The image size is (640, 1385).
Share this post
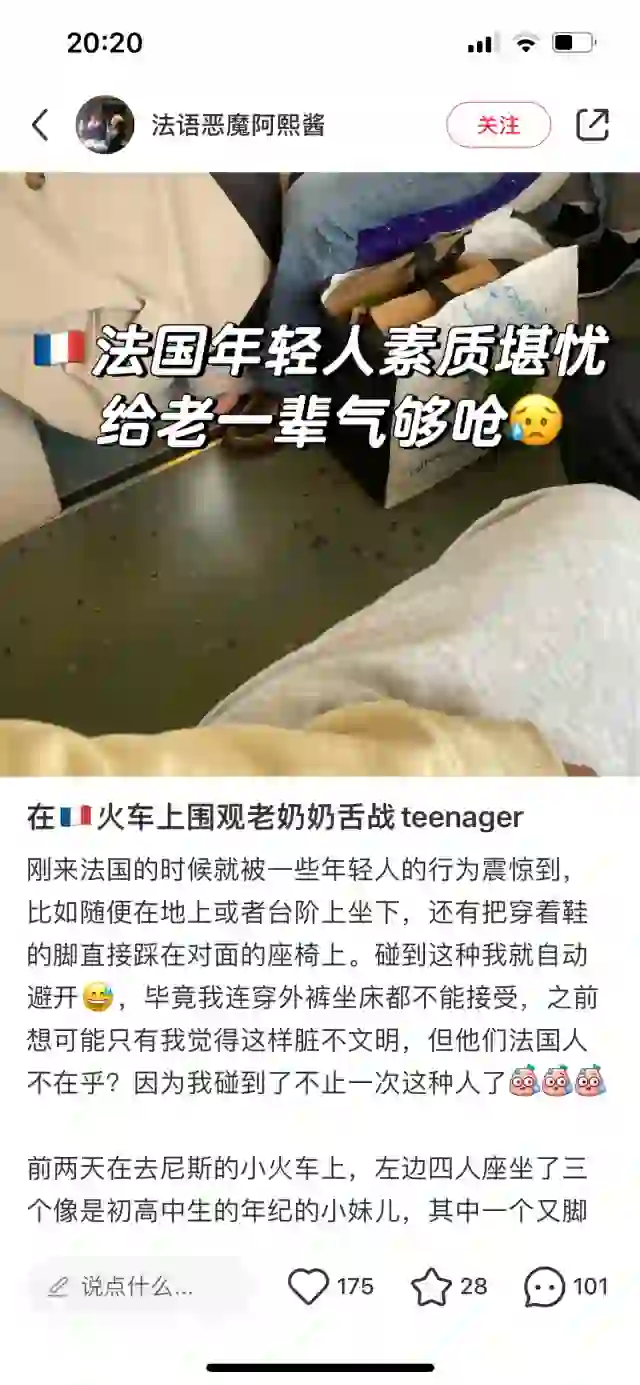pyautogui.click(x=592, y=124)
